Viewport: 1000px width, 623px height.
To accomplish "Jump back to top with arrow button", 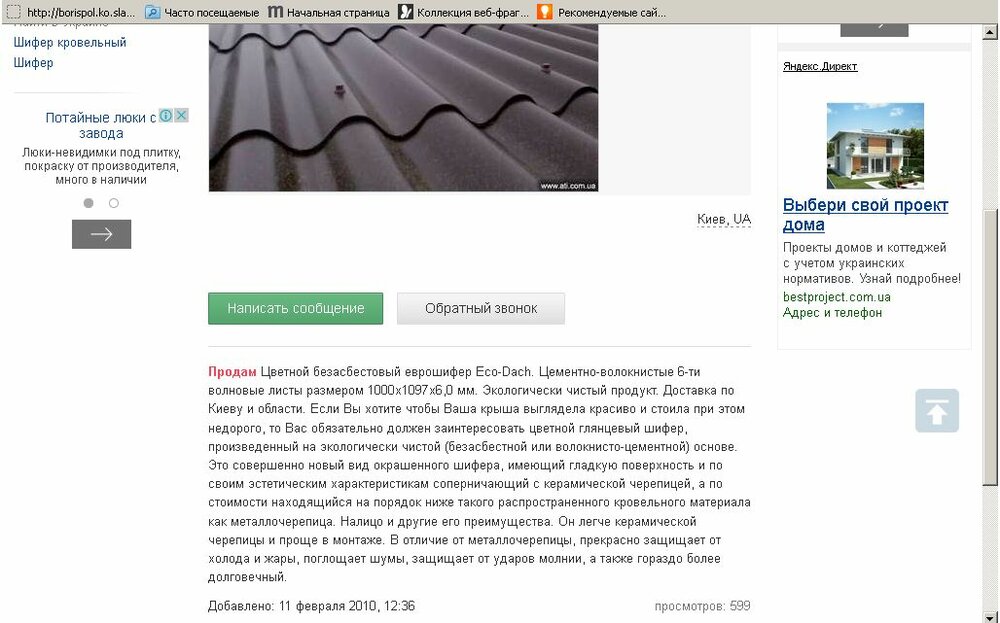I will coord(936,410).
